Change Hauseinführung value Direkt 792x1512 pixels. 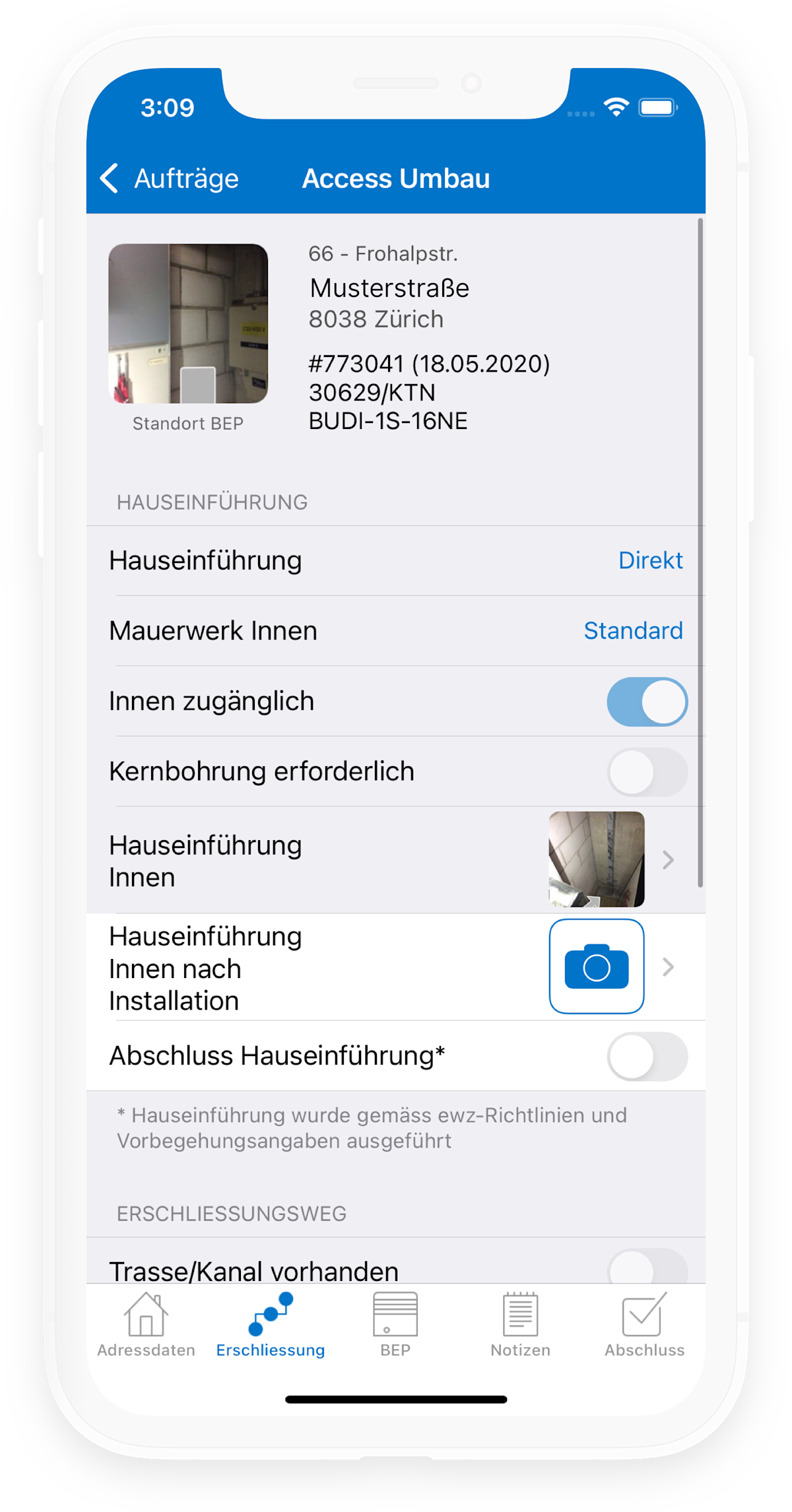[649, 560]
